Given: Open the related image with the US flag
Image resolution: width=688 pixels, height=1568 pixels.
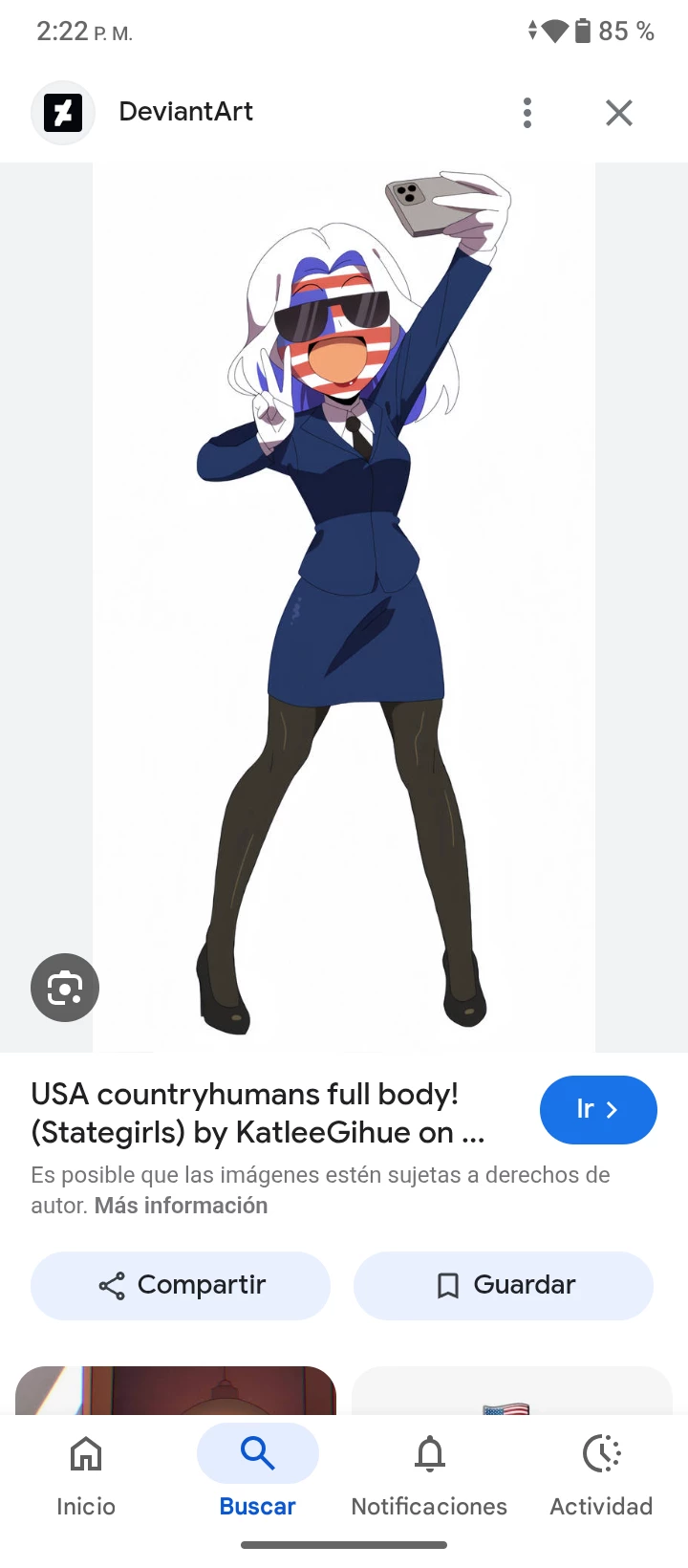Looking at the screenshot, I should (512, 1393).
